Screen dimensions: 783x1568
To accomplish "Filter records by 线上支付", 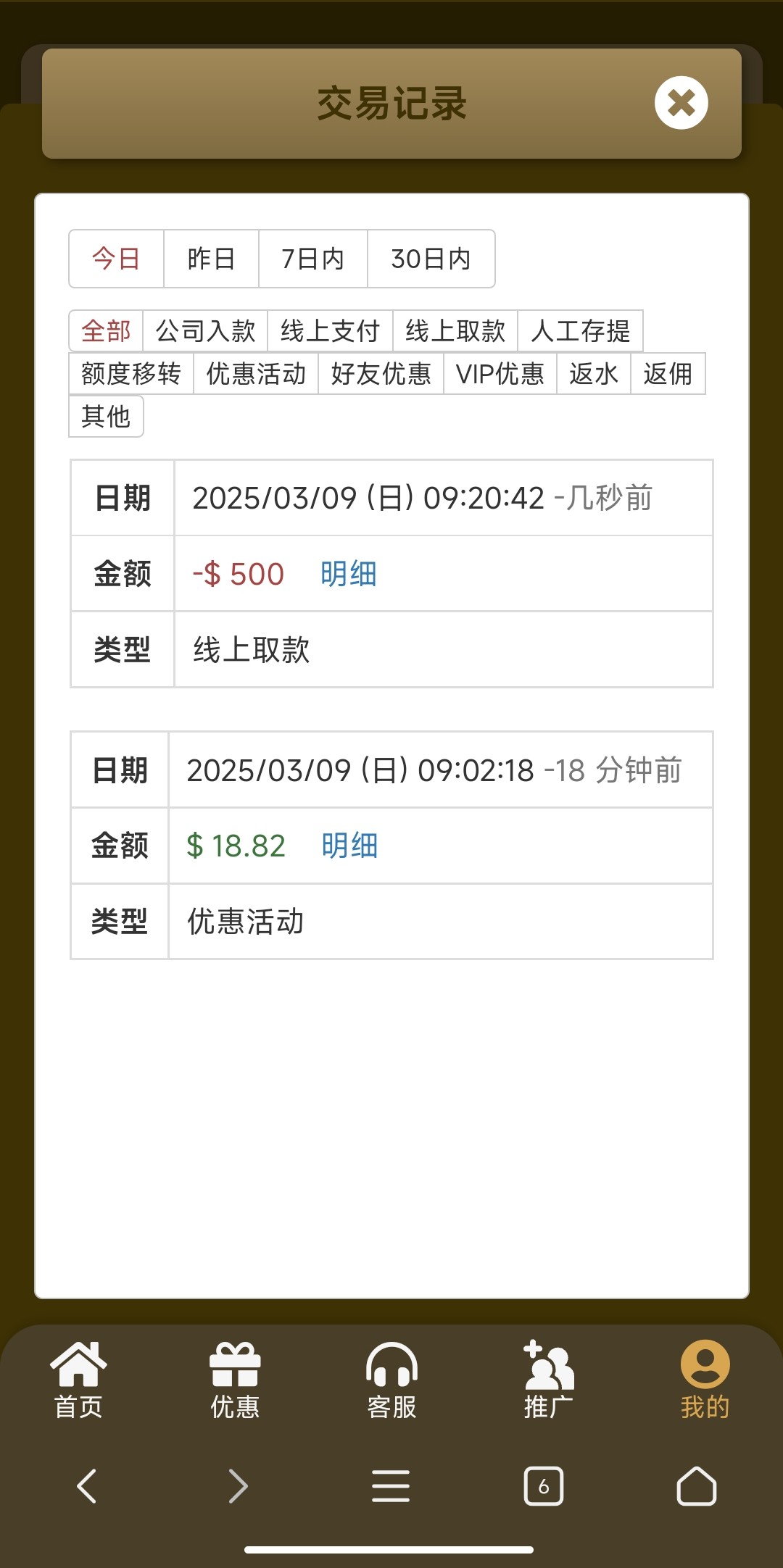I will click(330, 331).
